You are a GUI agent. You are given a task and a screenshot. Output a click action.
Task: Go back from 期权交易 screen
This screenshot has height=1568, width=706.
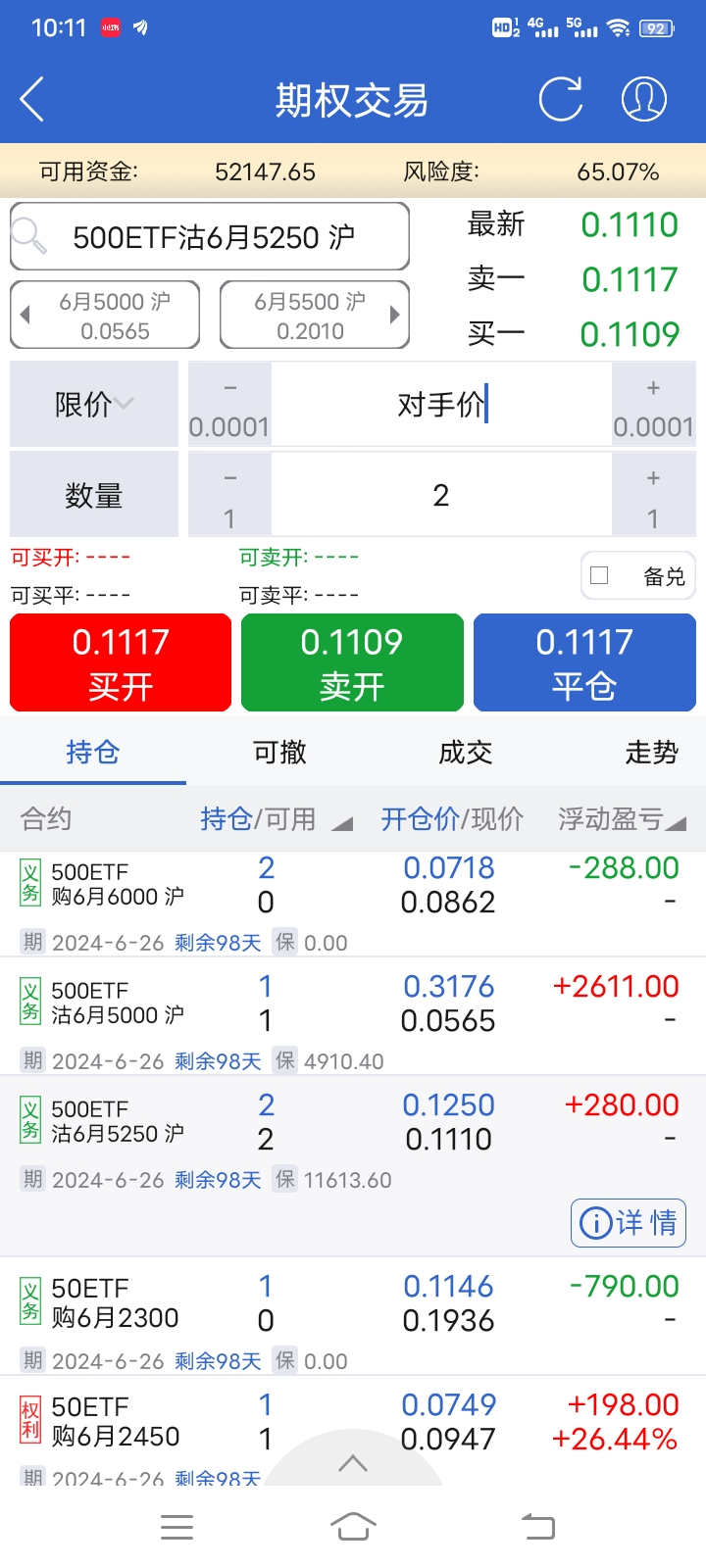[x=32, y=100]
